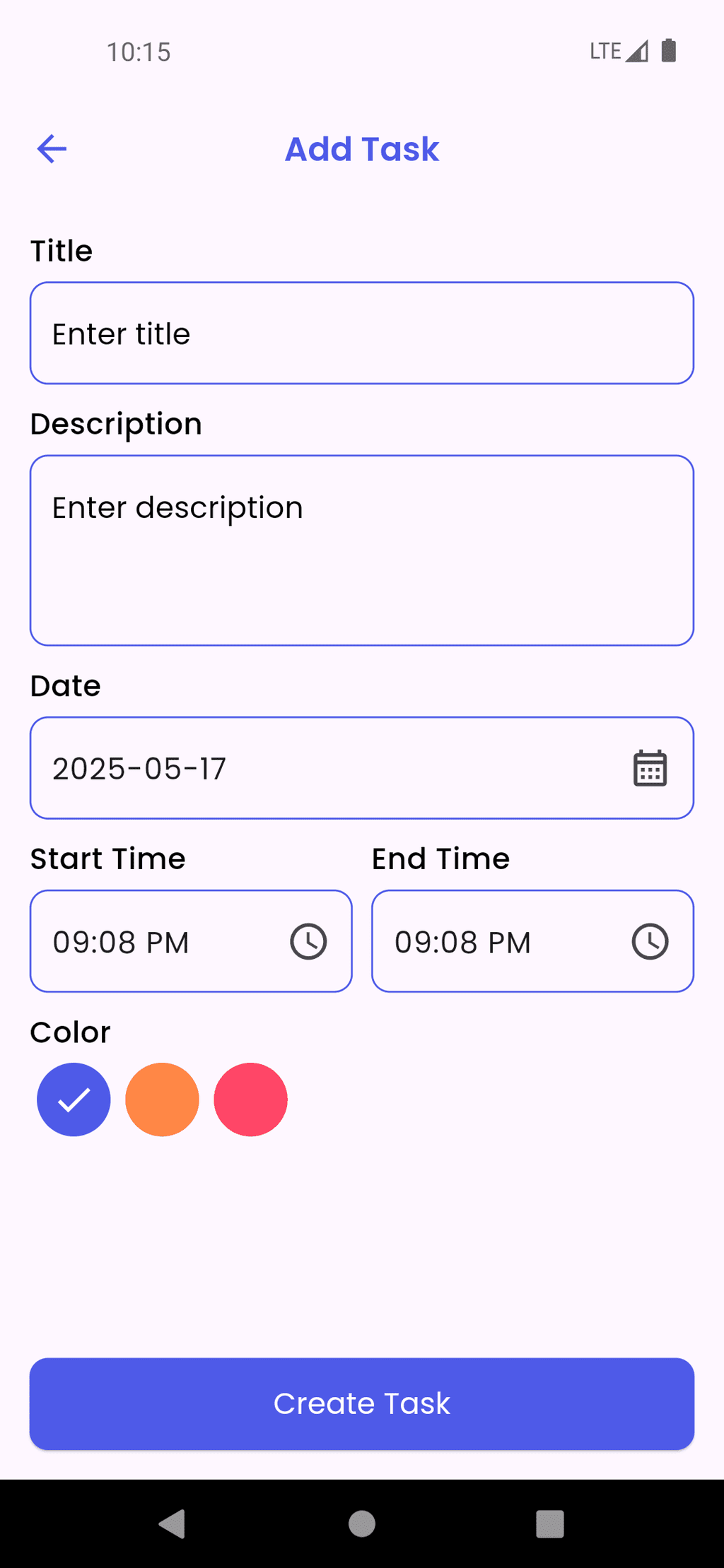Focus the Enter description box

click(x=361, y=550)
